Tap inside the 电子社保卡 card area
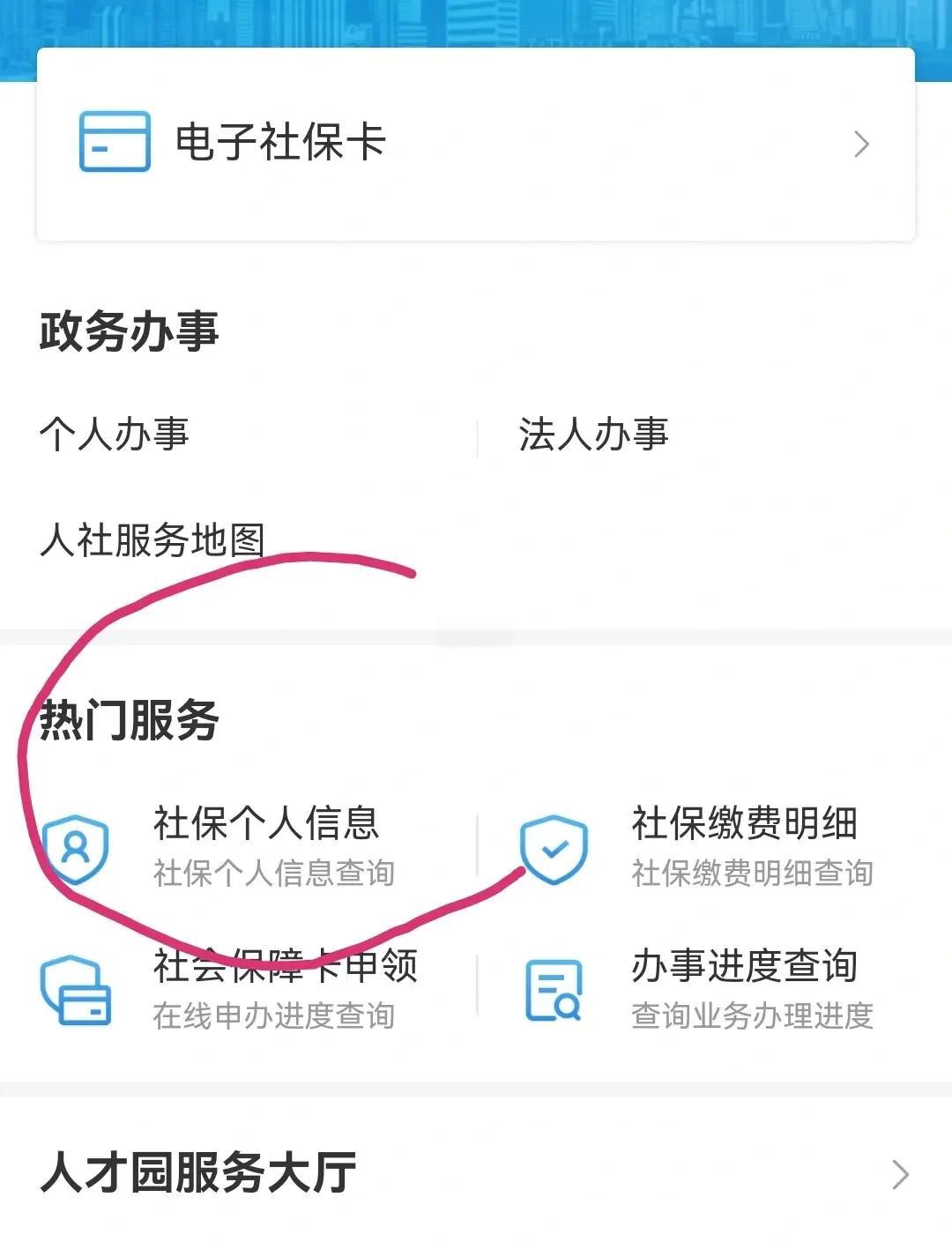Image resolution: width=952 pixels, height=1242 pixels. coord(476,144)
